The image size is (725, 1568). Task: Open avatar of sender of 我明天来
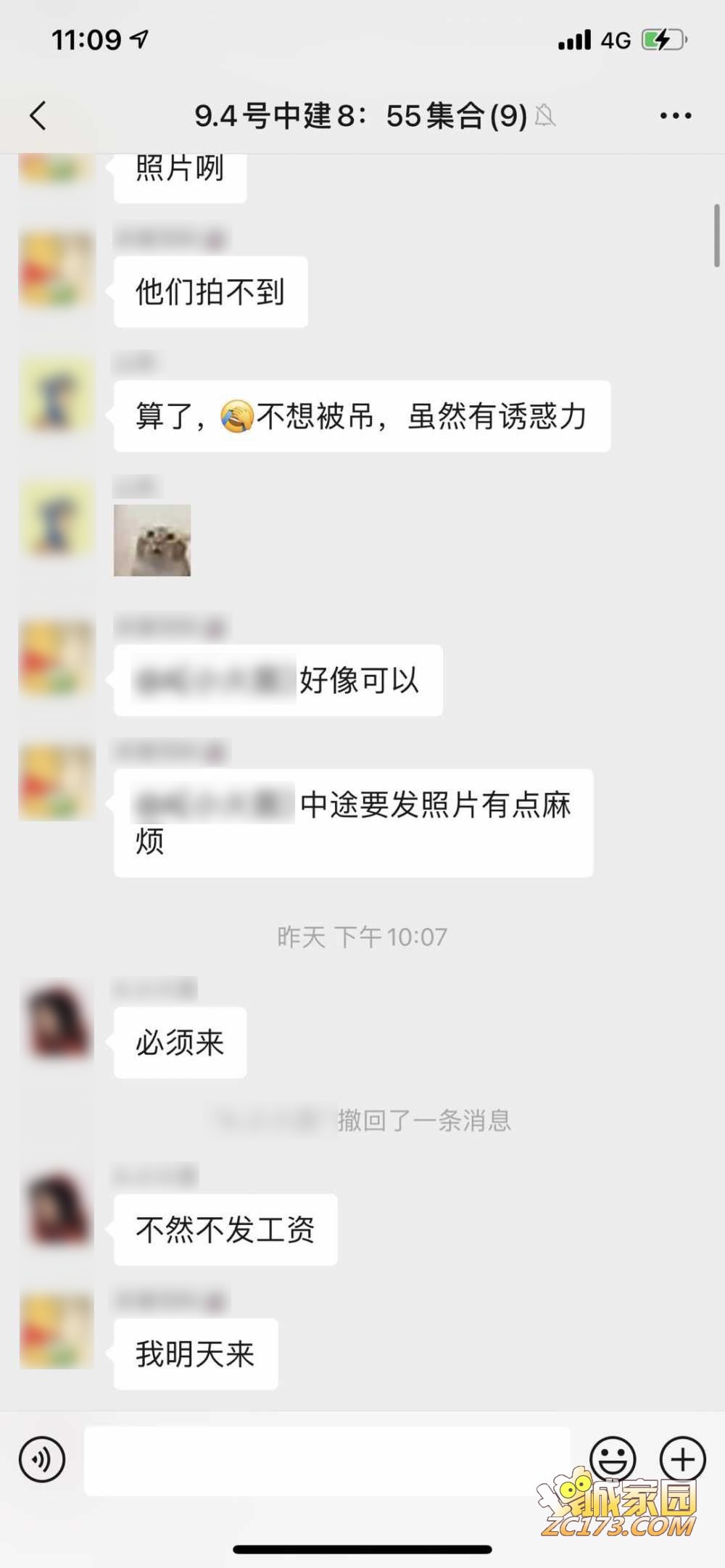57,1332
